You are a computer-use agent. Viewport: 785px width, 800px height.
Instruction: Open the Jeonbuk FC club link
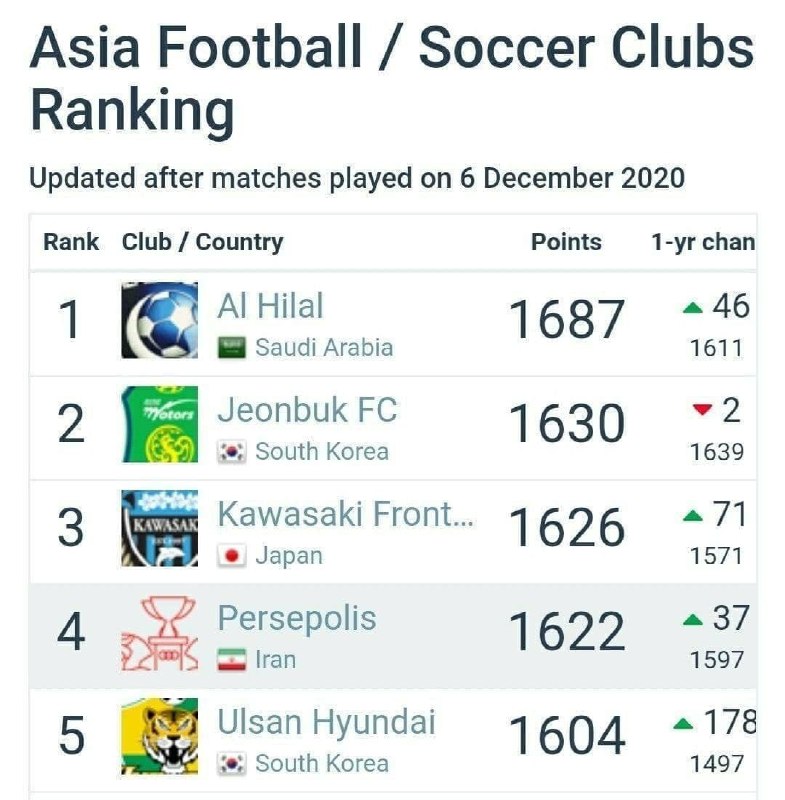pyautogui.click(x=306, y=410)
